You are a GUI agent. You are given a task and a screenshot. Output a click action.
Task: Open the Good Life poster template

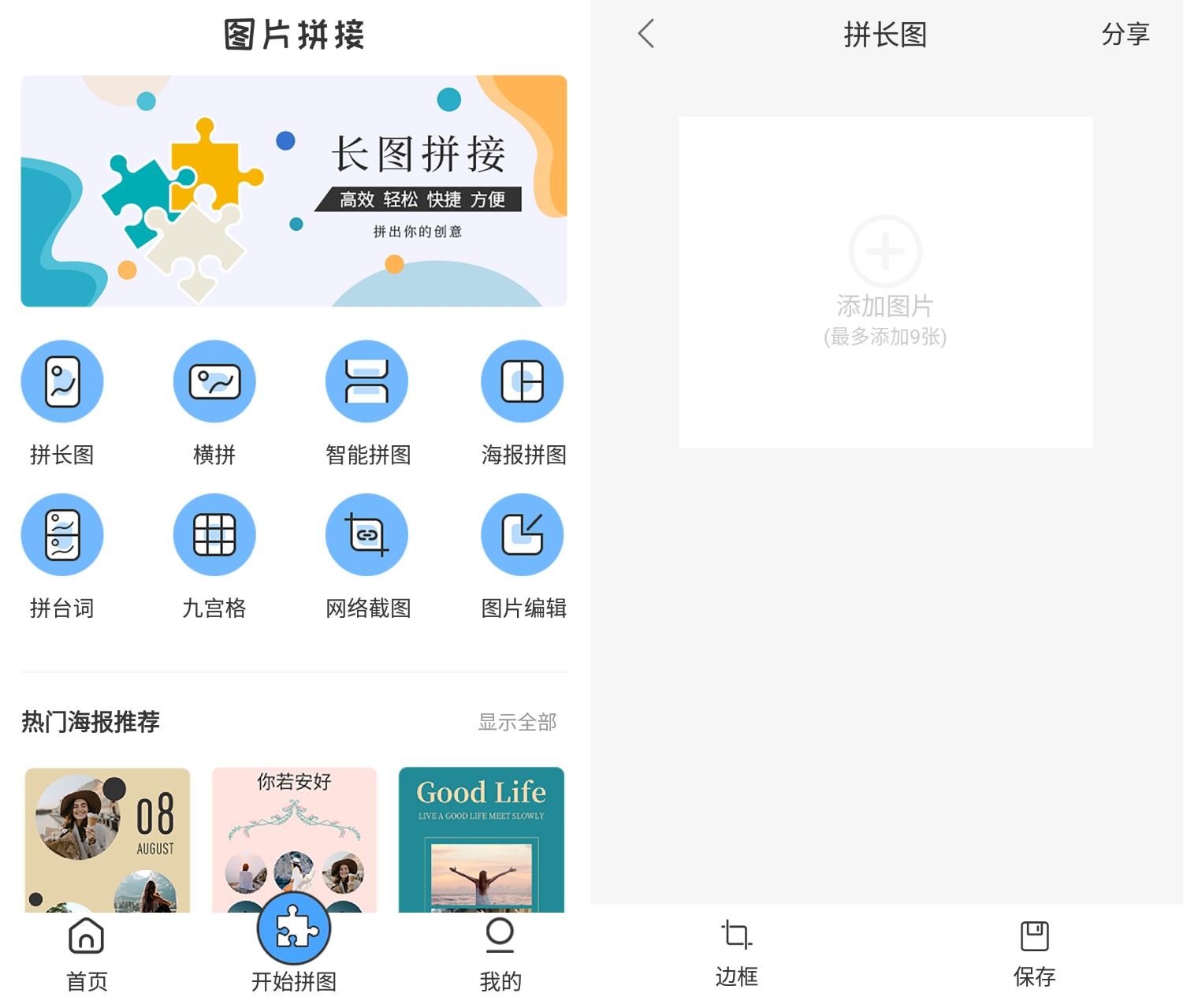pyautogui.click(x=481, y=839)
